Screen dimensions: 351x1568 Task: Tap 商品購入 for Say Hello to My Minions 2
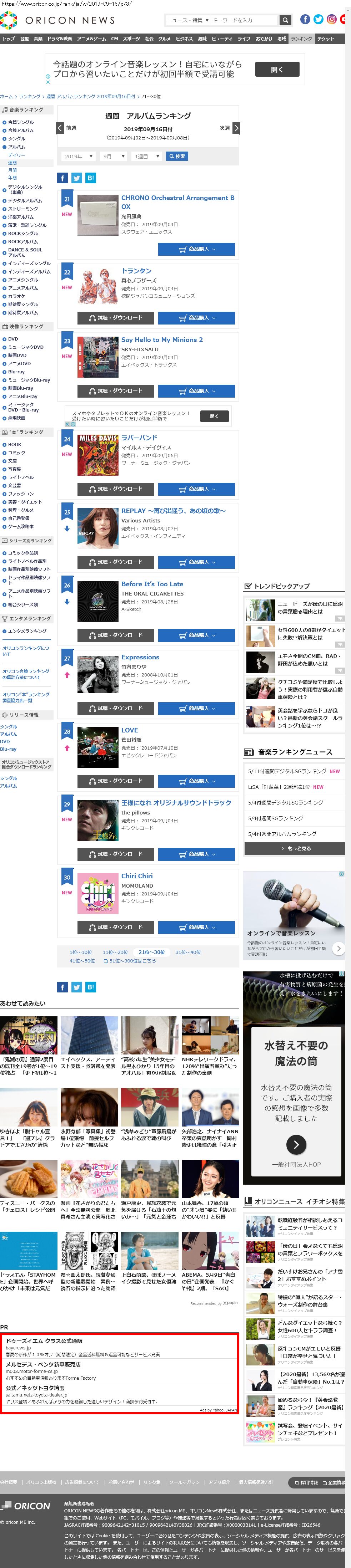click(196, 391)
